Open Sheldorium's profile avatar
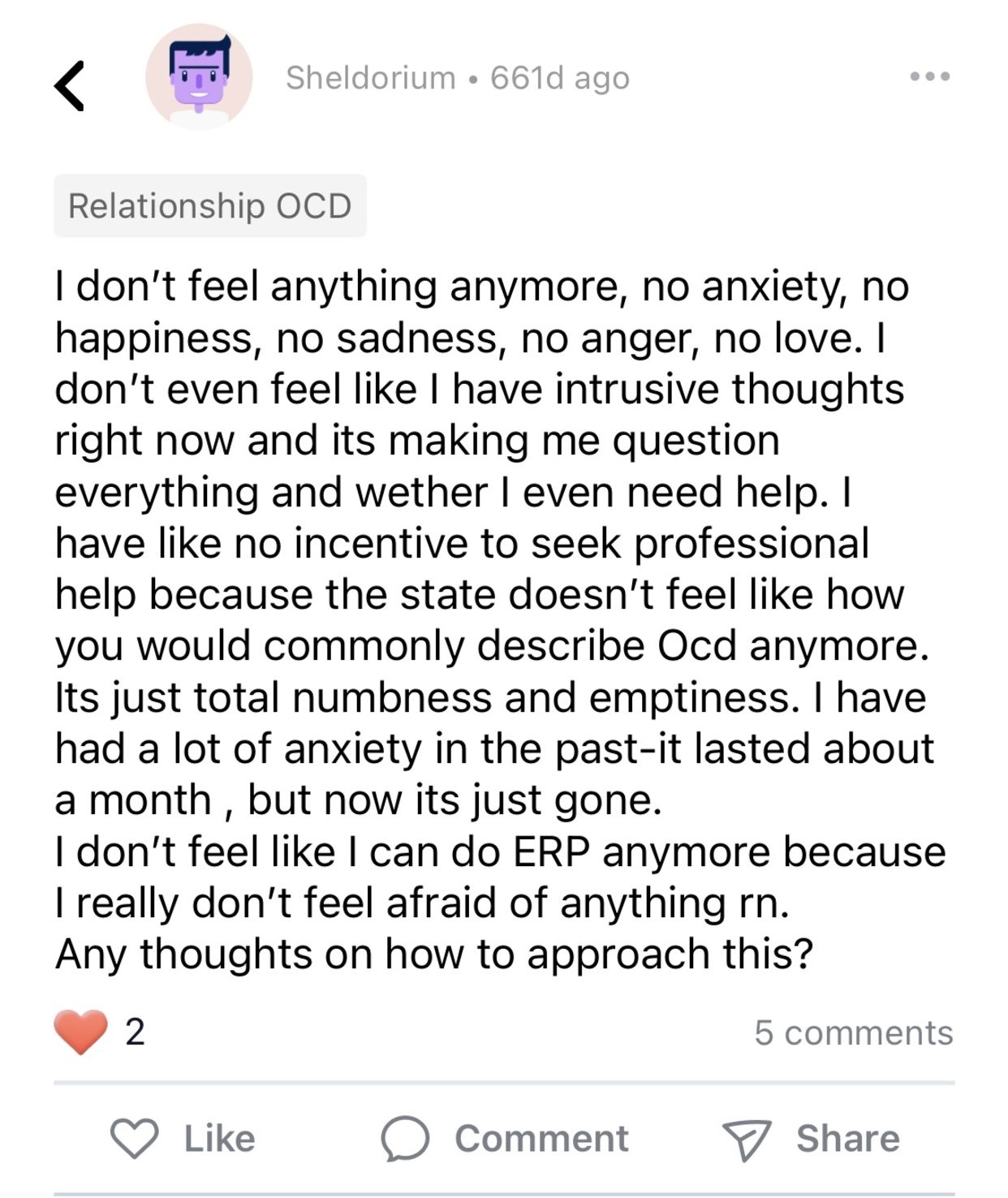This screenshot has height=1198, width=1008. coord(199,77)
